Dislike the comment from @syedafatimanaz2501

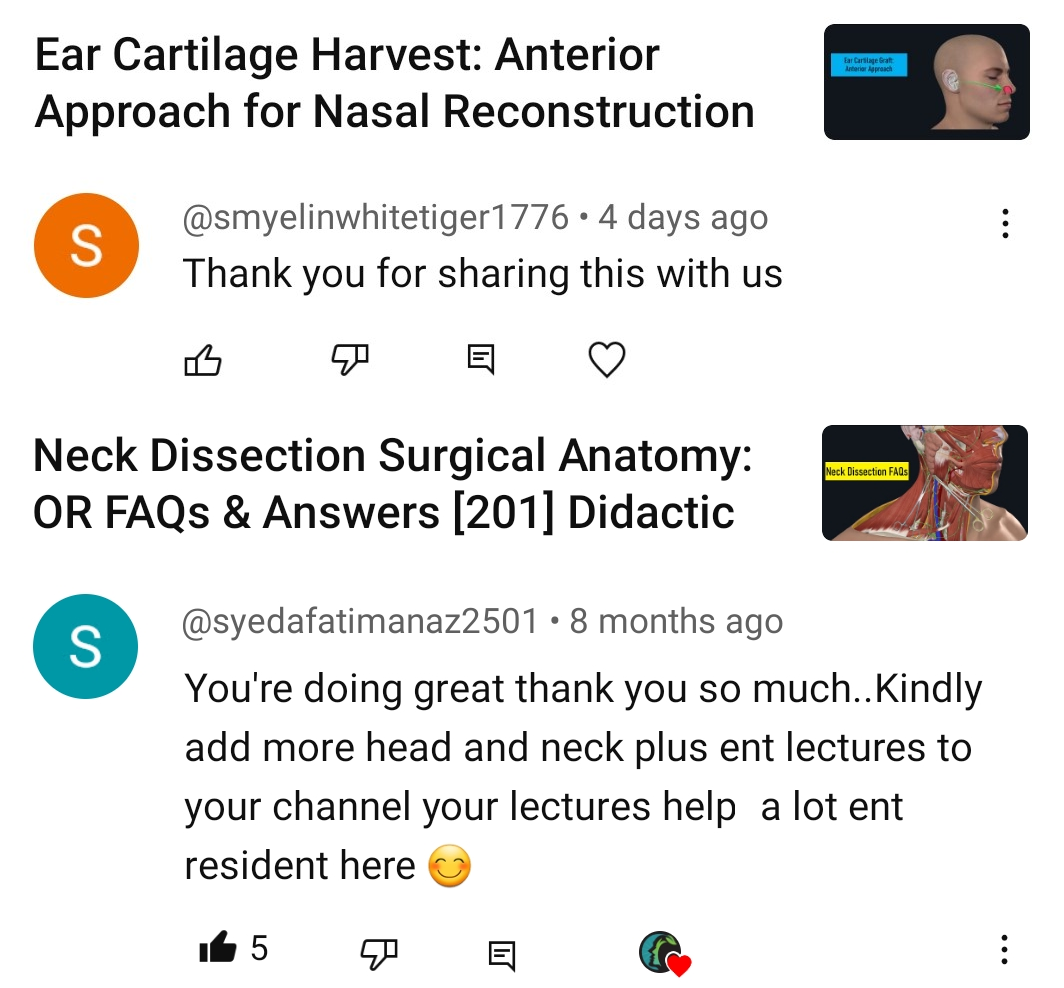pyautogui.click(x=377, y=954)
